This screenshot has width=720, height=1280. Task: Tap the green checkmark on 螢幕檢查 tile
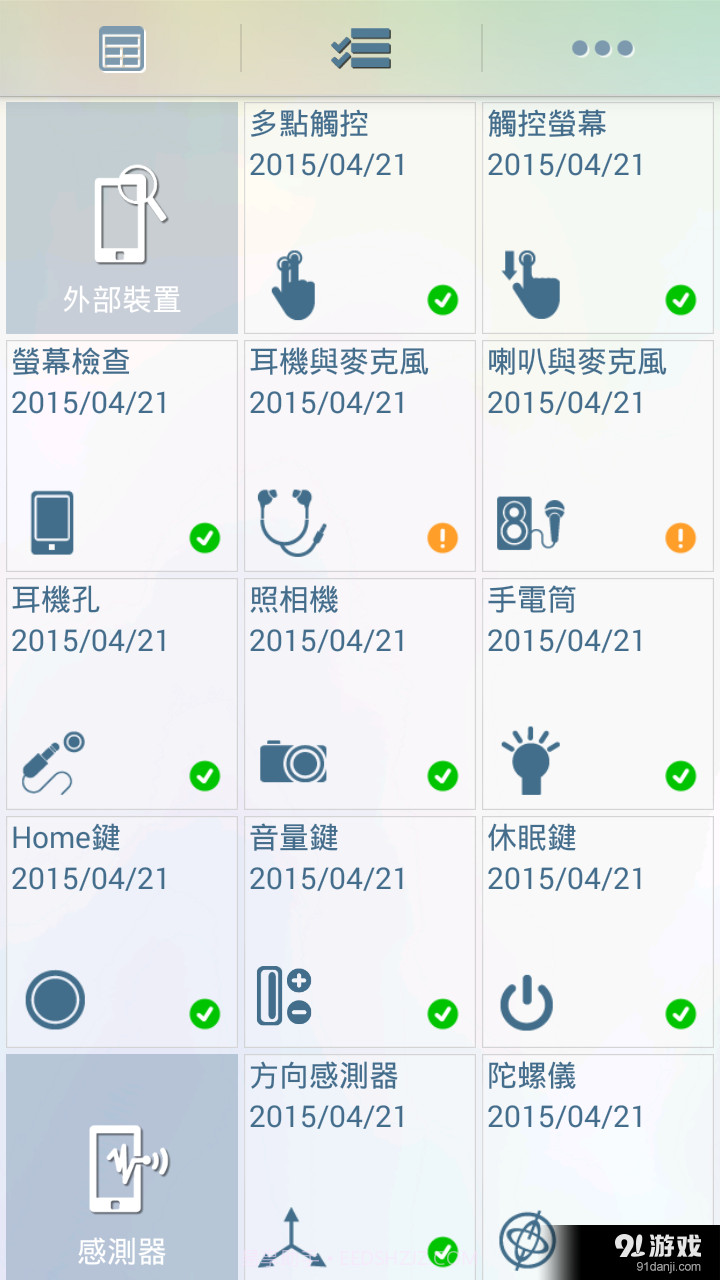[204, 538]
